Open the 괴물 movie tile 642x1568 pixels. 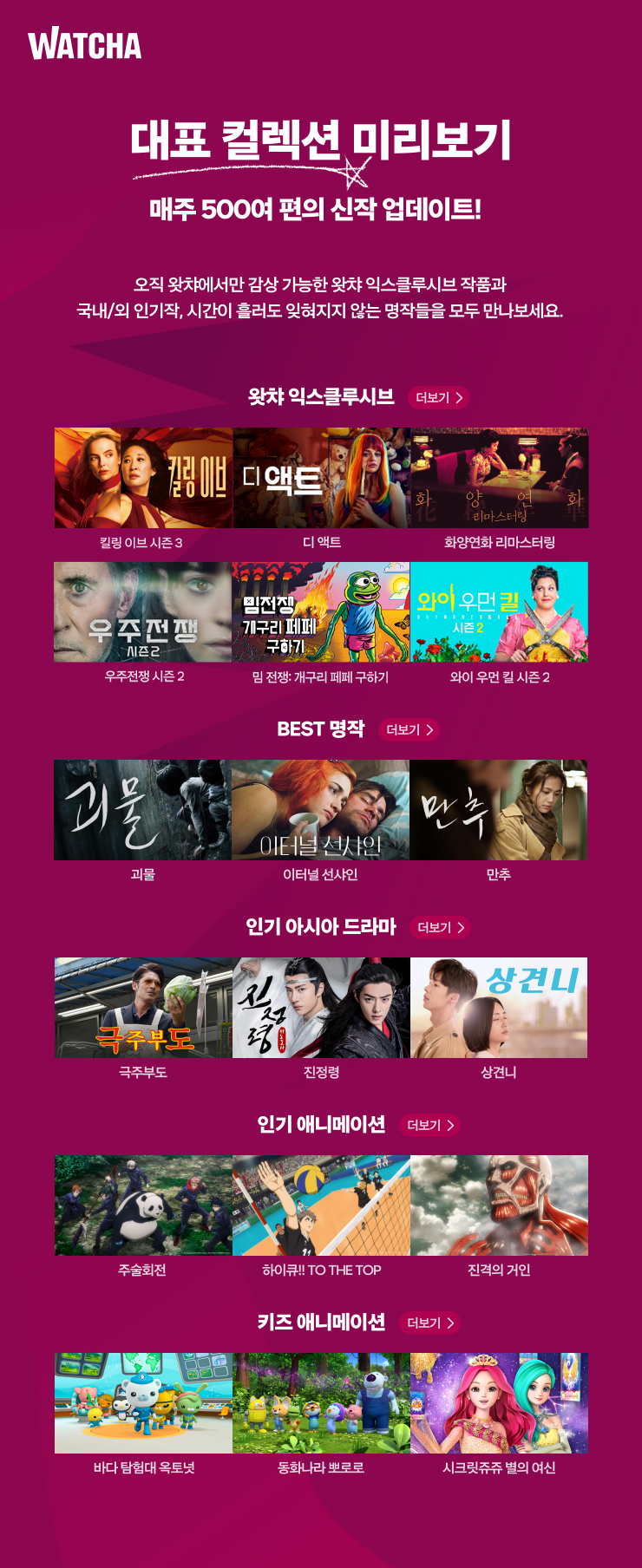tap(143, 810)
